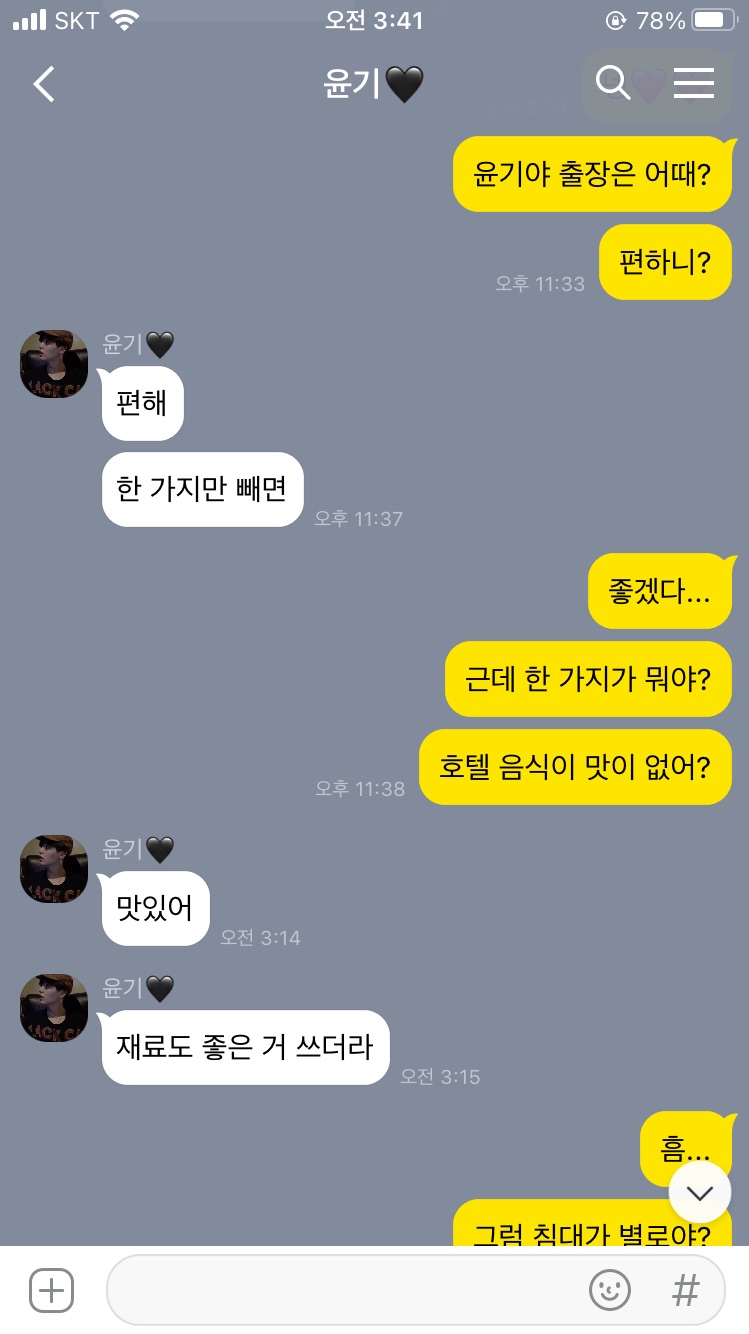Tap 윤기's avatar beside 재료도 좋은 거 쓰더라
Screen dimensions: 749x1334
[x=54, y=1007]
